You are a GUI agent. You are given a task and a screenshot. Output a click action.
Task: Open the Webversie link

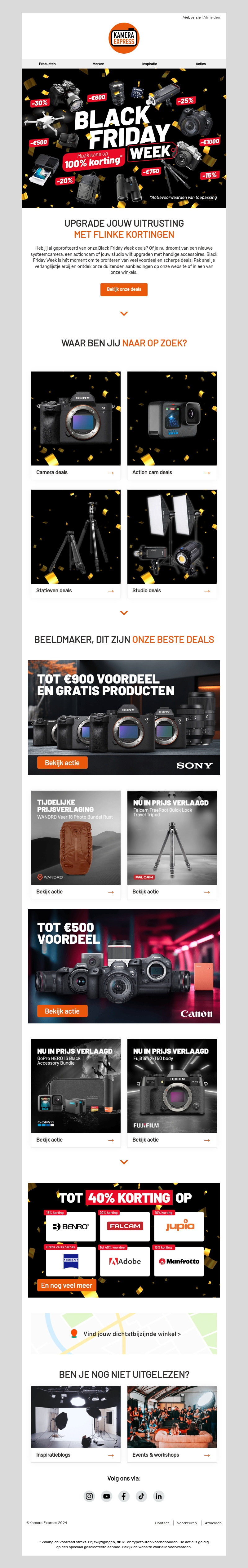pyautogui.click(x=192, y=18)
